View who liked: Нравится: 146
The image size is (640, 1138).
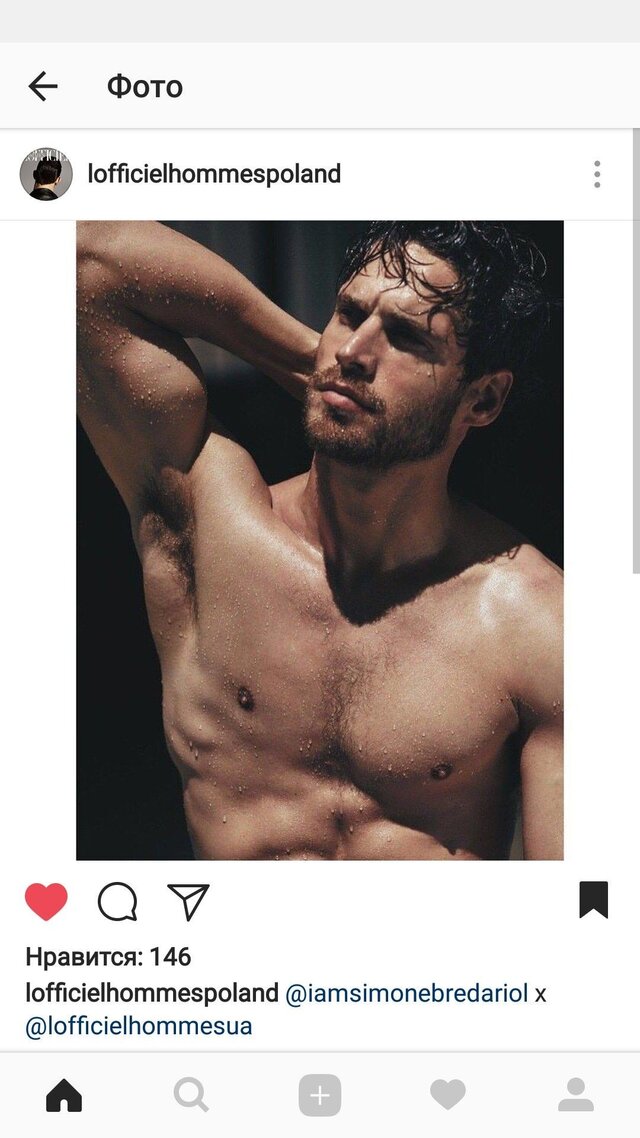click(108, 957)
